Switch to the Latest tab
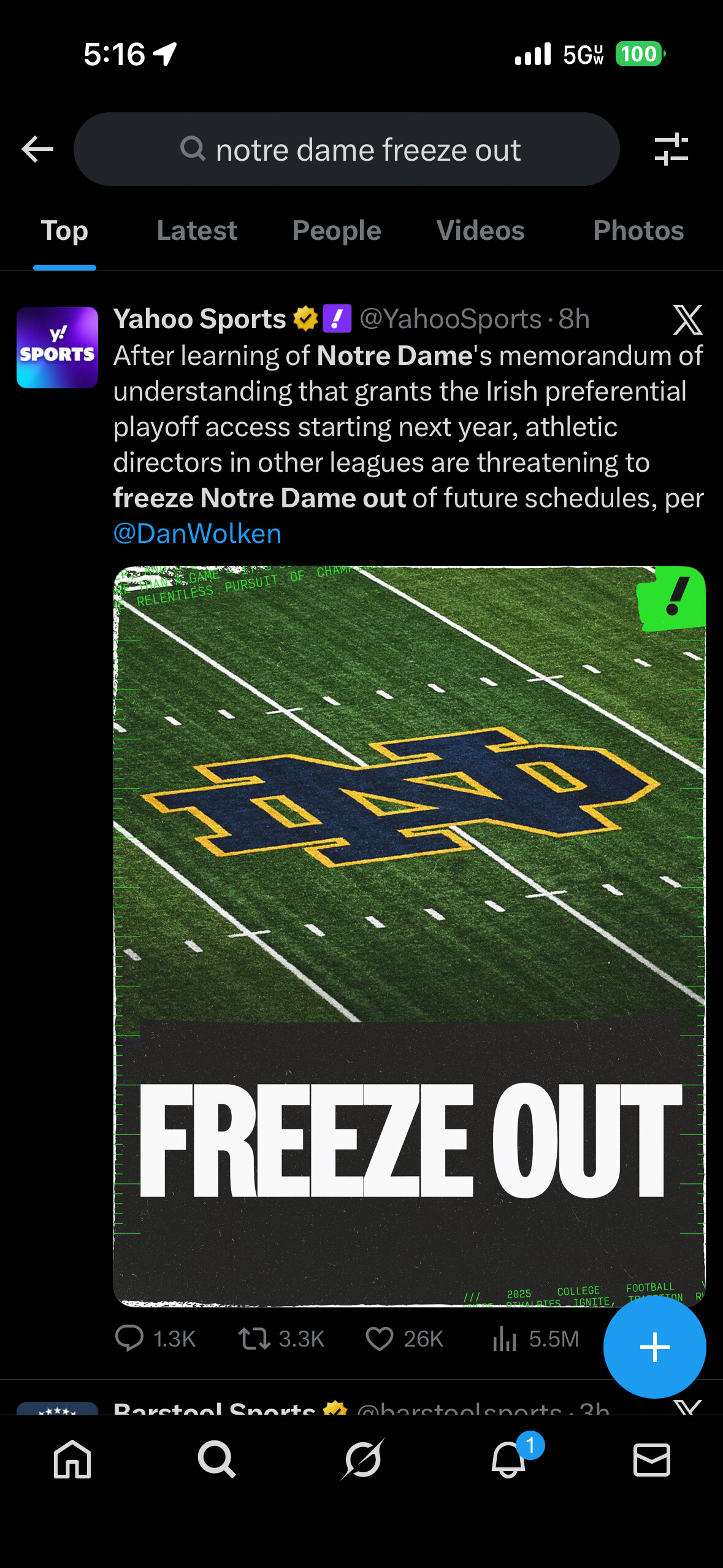723x1568 pixels. click(x=197, y=231)
